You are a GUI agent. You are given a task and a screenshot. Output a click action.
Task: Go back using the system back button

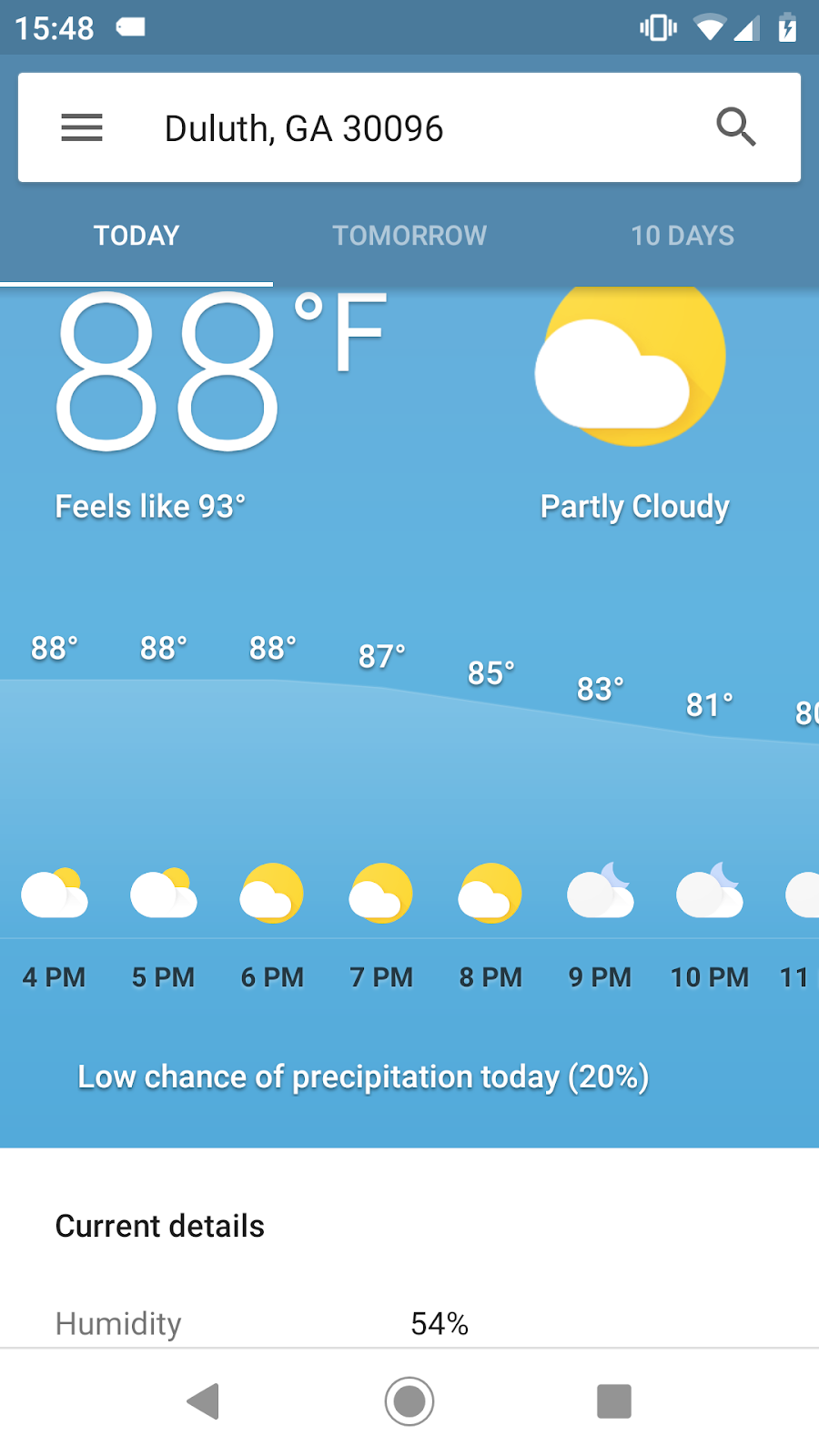point(204,1401)
